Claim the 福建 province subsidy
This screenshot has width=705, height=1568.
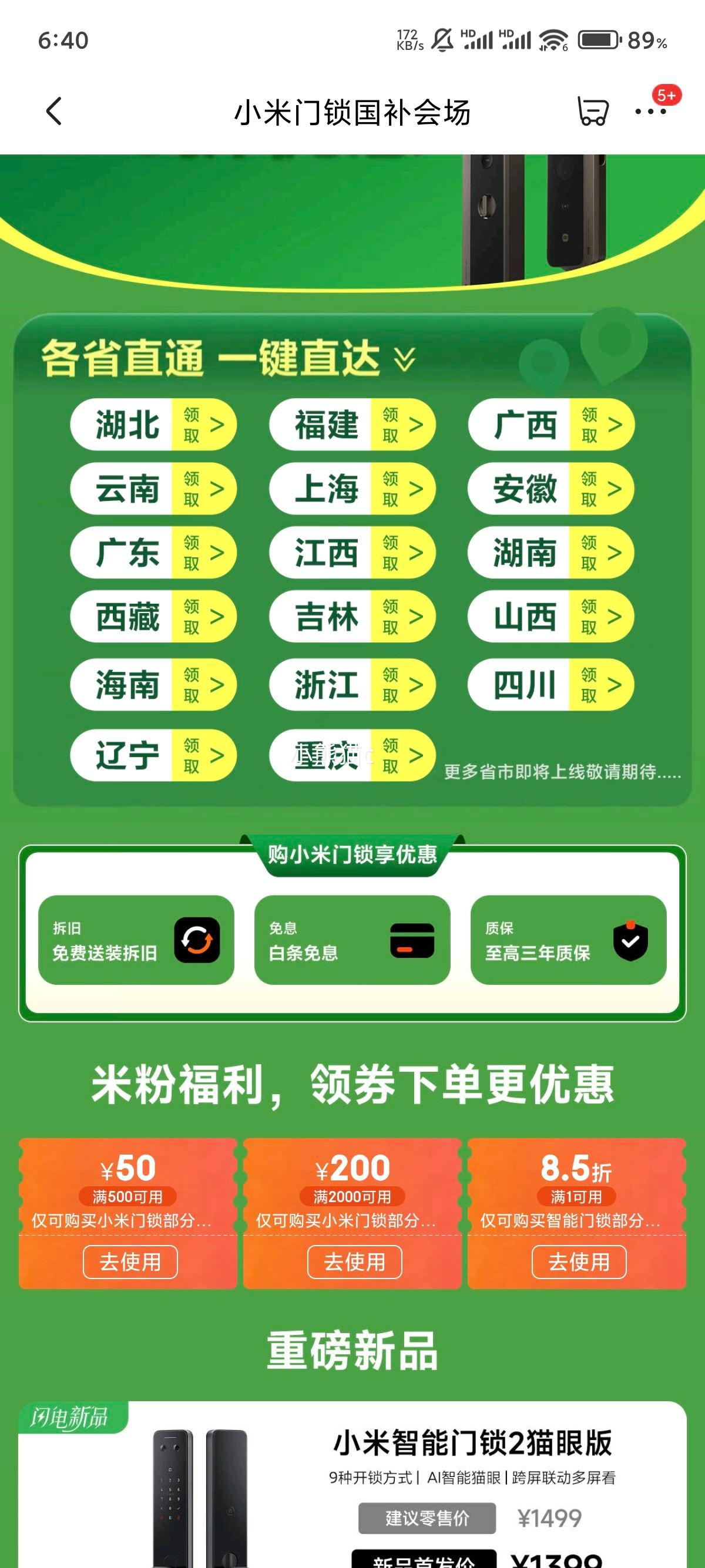point(352,425)
